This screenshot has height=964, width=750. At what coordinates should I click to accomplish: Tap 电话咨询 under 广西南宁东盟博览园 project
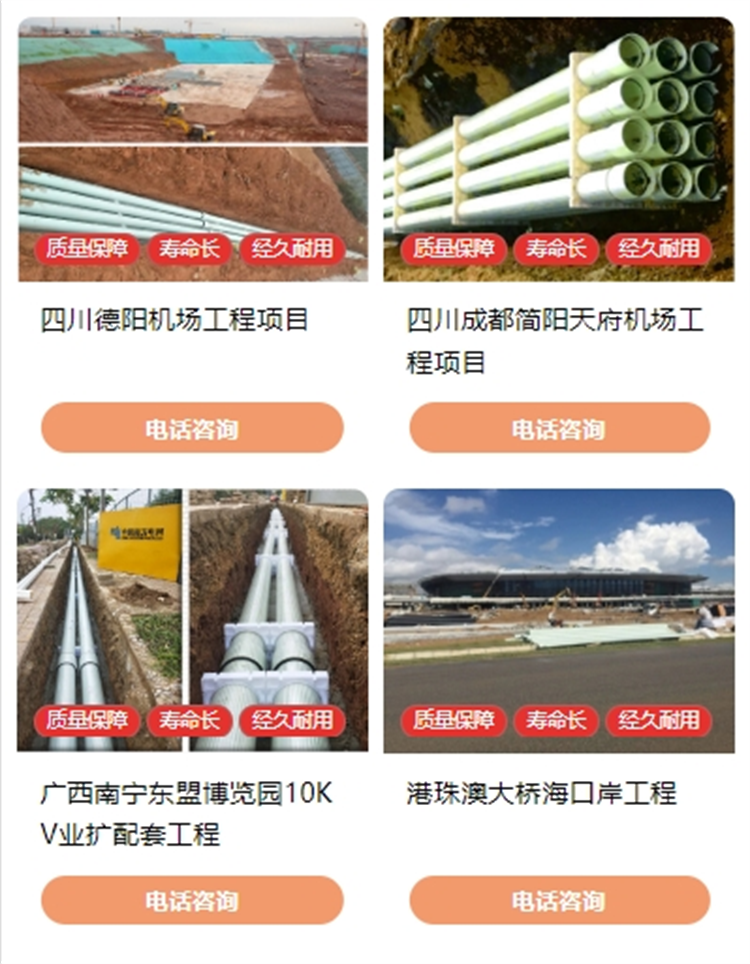pos(192,900)
